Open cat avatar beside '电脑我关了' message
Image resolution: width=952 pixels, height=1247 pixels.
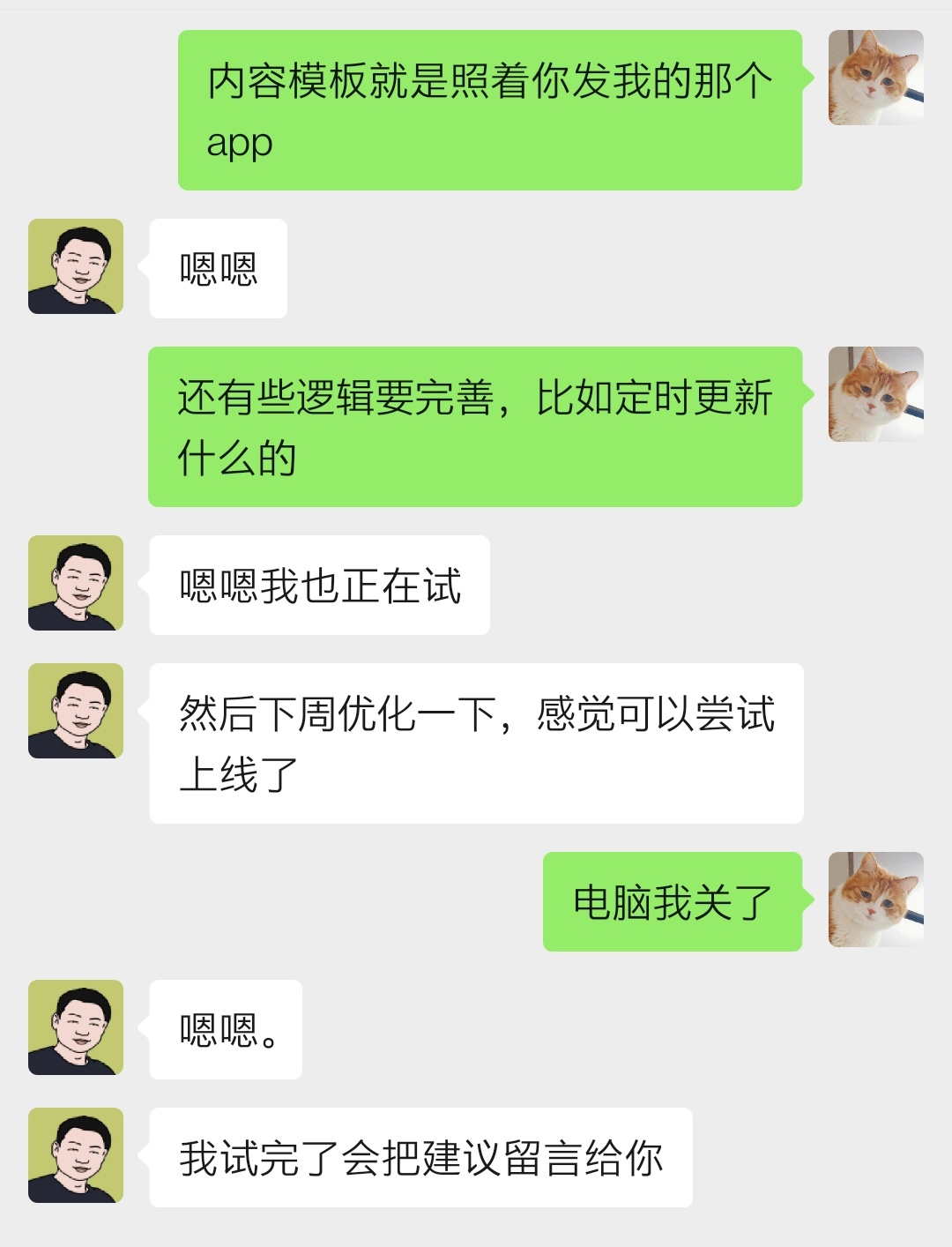click(875, 900)
